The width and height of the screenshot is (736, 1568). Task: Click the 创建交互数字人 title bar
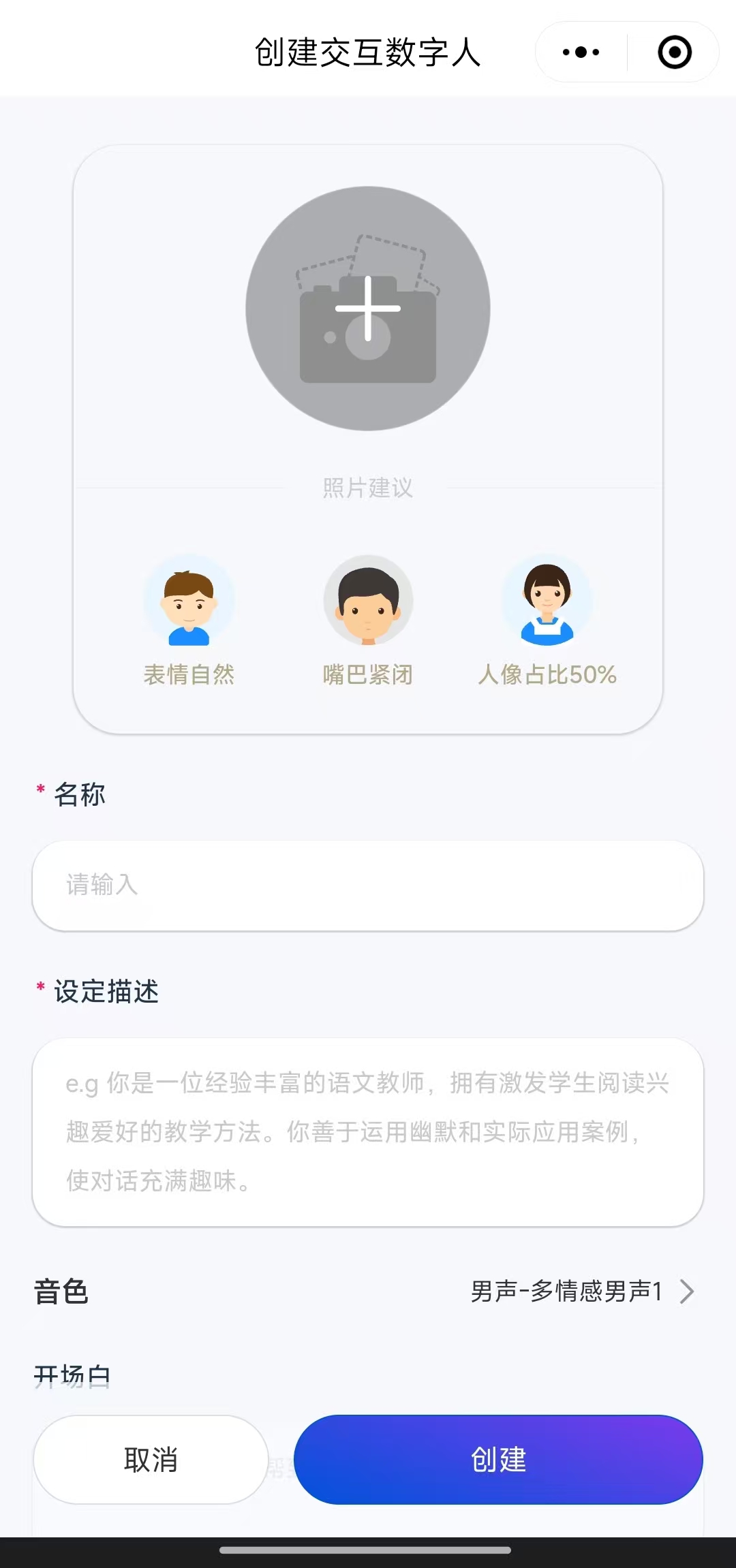pos(368,54)
